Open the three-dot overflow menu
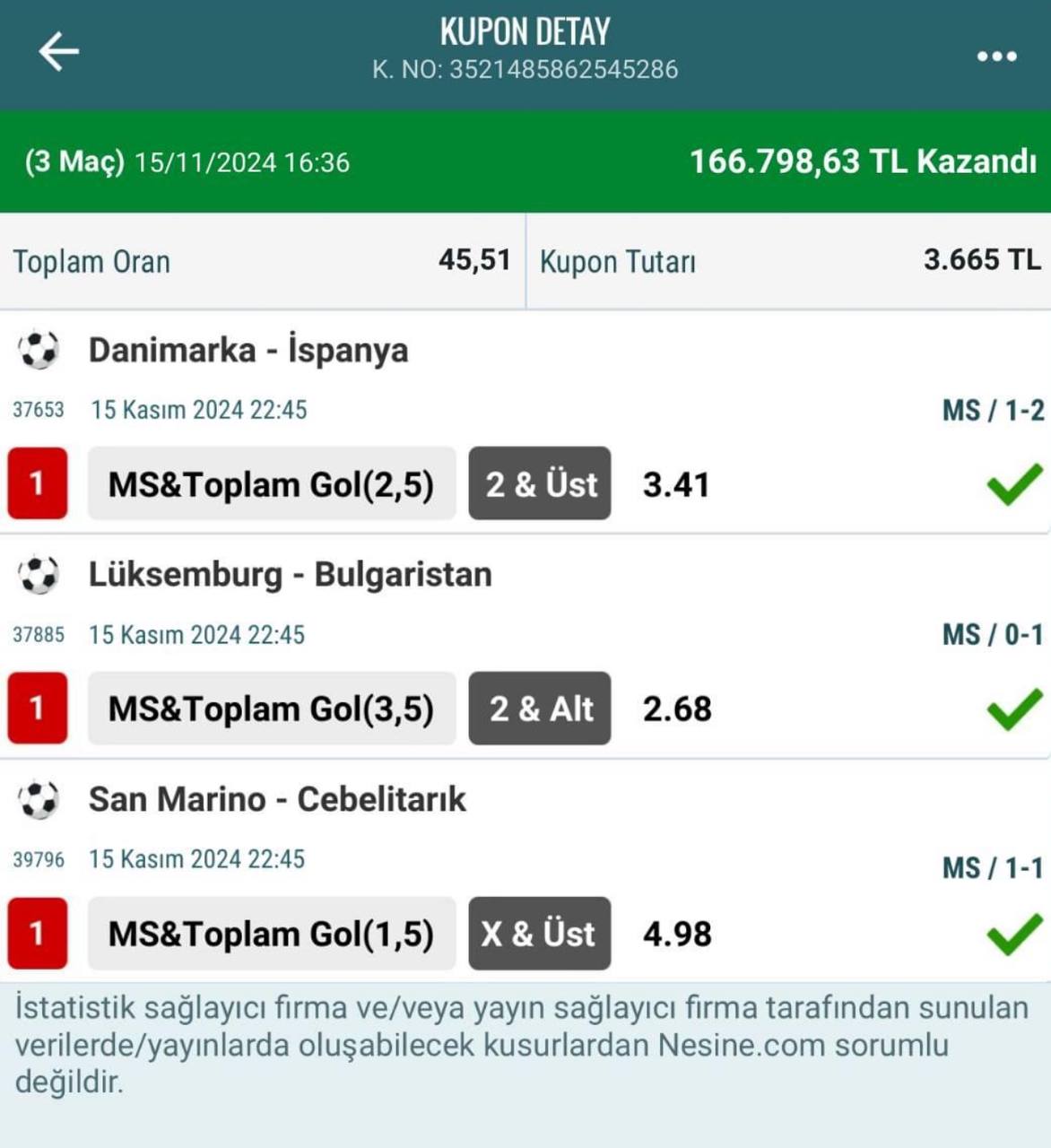 click(996, 57)
